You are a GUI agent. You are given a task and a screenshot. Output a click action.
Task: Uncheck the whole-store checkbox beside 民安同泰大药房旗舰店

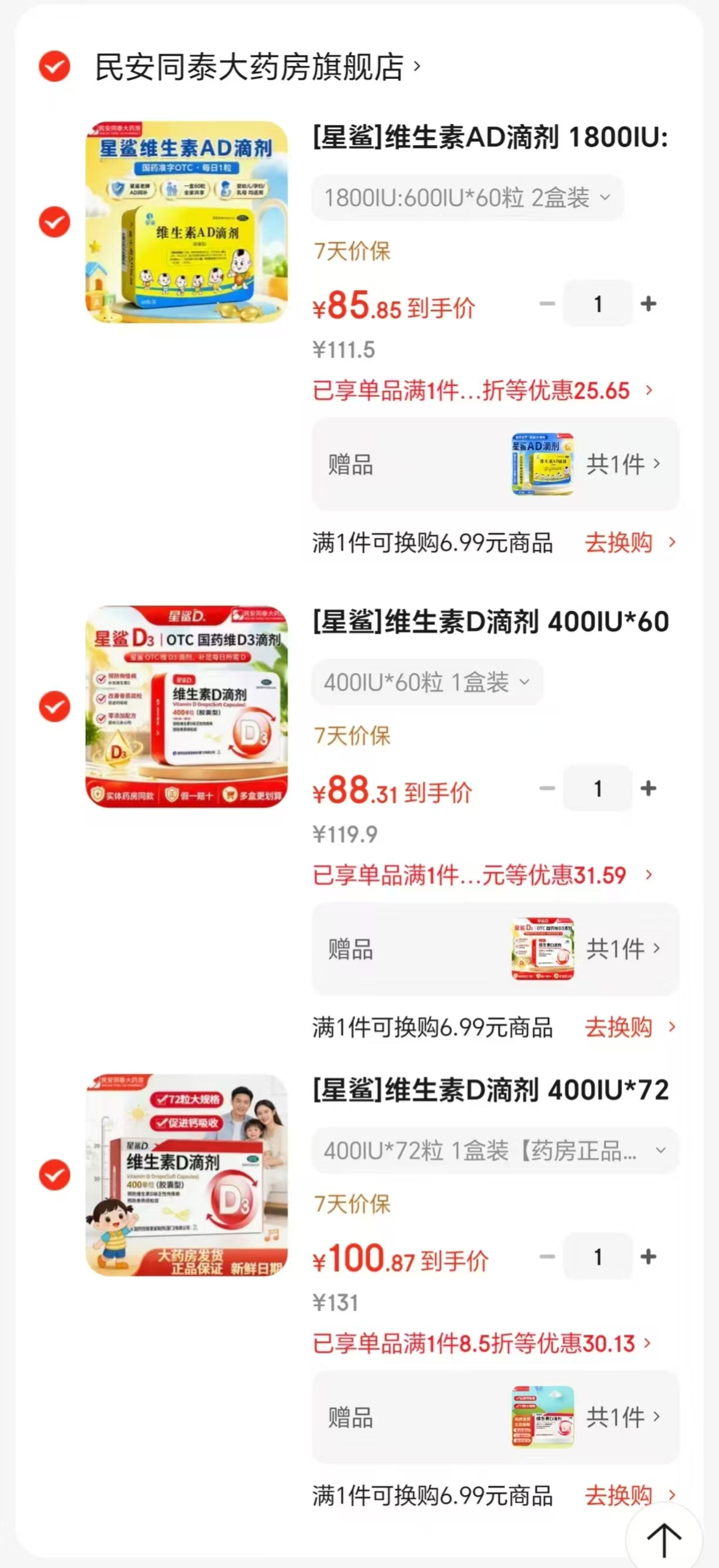55,66
